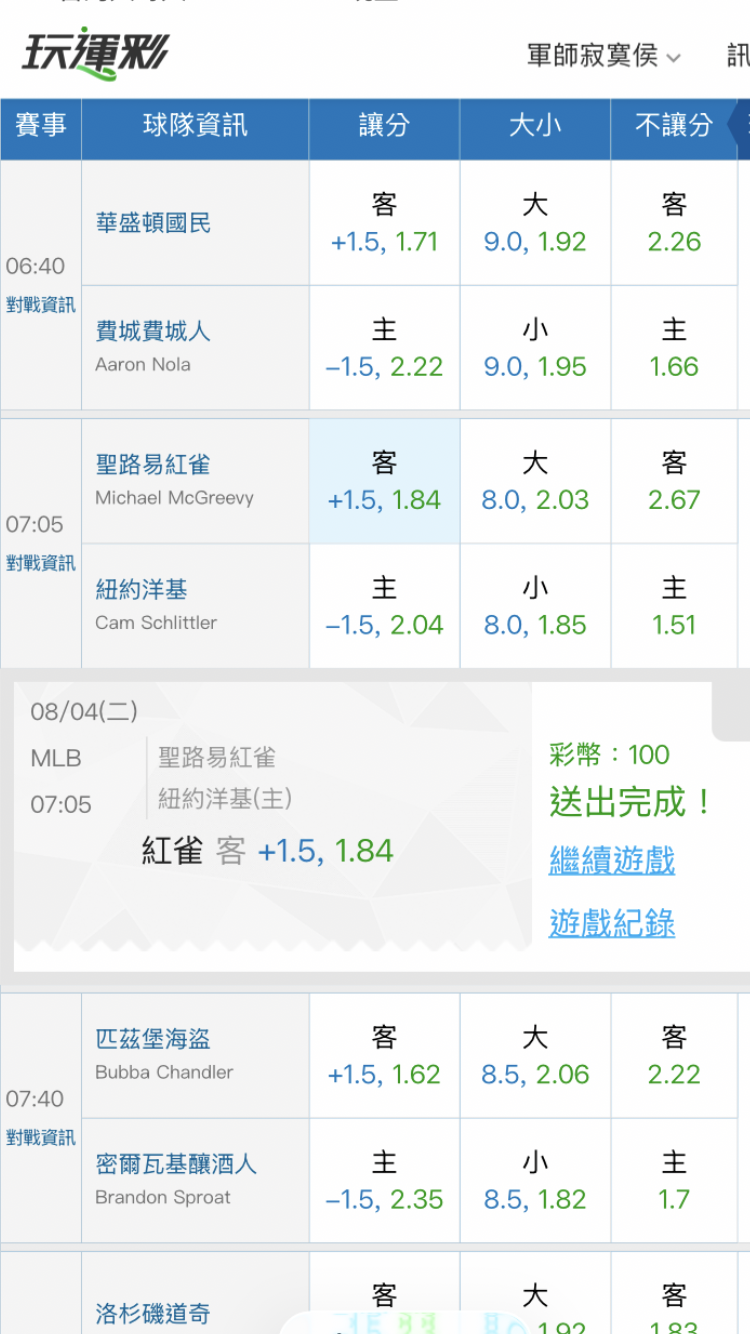Image resolution: width=750 pixels, height=1334 pixels.
Task: Pick 費城費城人 主 -1.5 spread at 2.22
Action: (384, 348)
